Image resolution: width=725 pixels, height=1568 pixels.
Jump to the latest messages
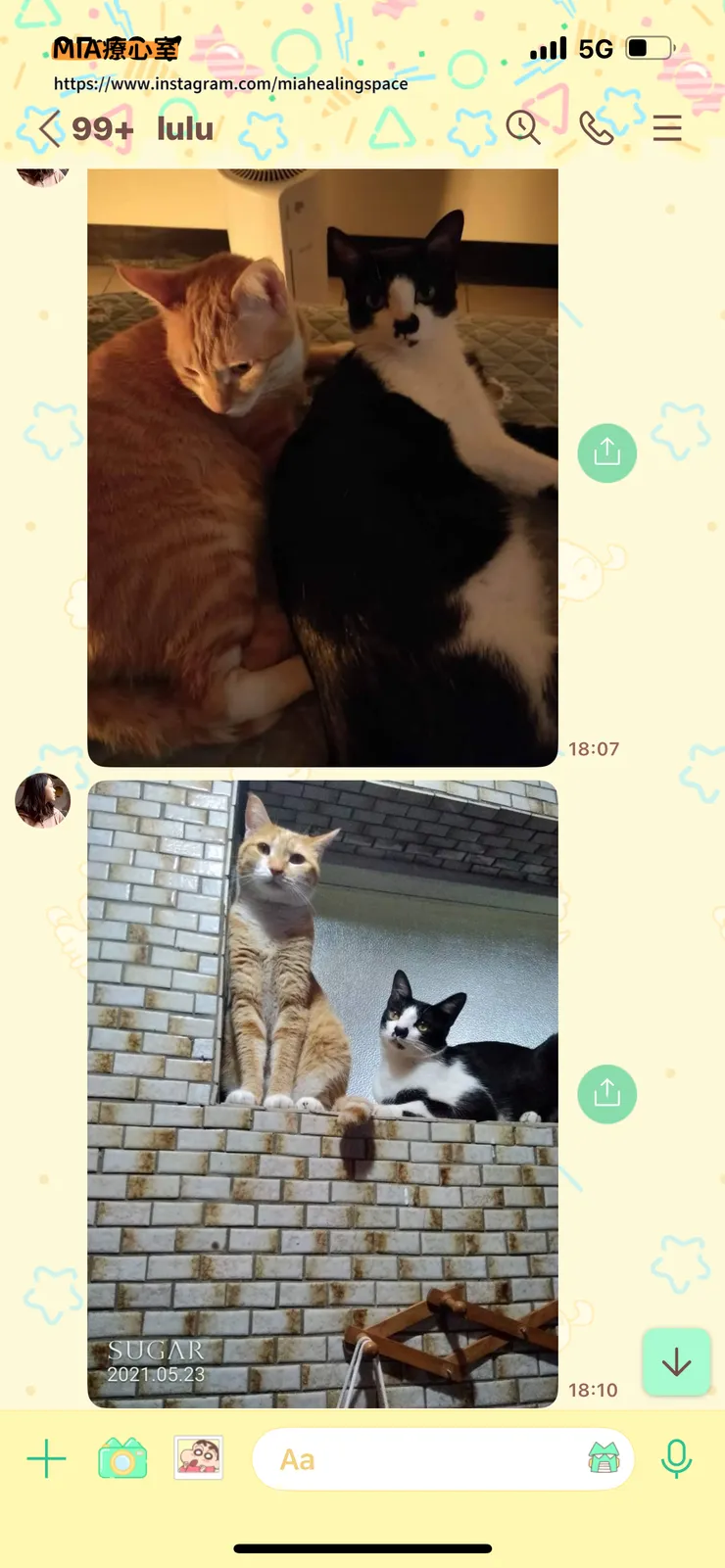pos(676,1361)
